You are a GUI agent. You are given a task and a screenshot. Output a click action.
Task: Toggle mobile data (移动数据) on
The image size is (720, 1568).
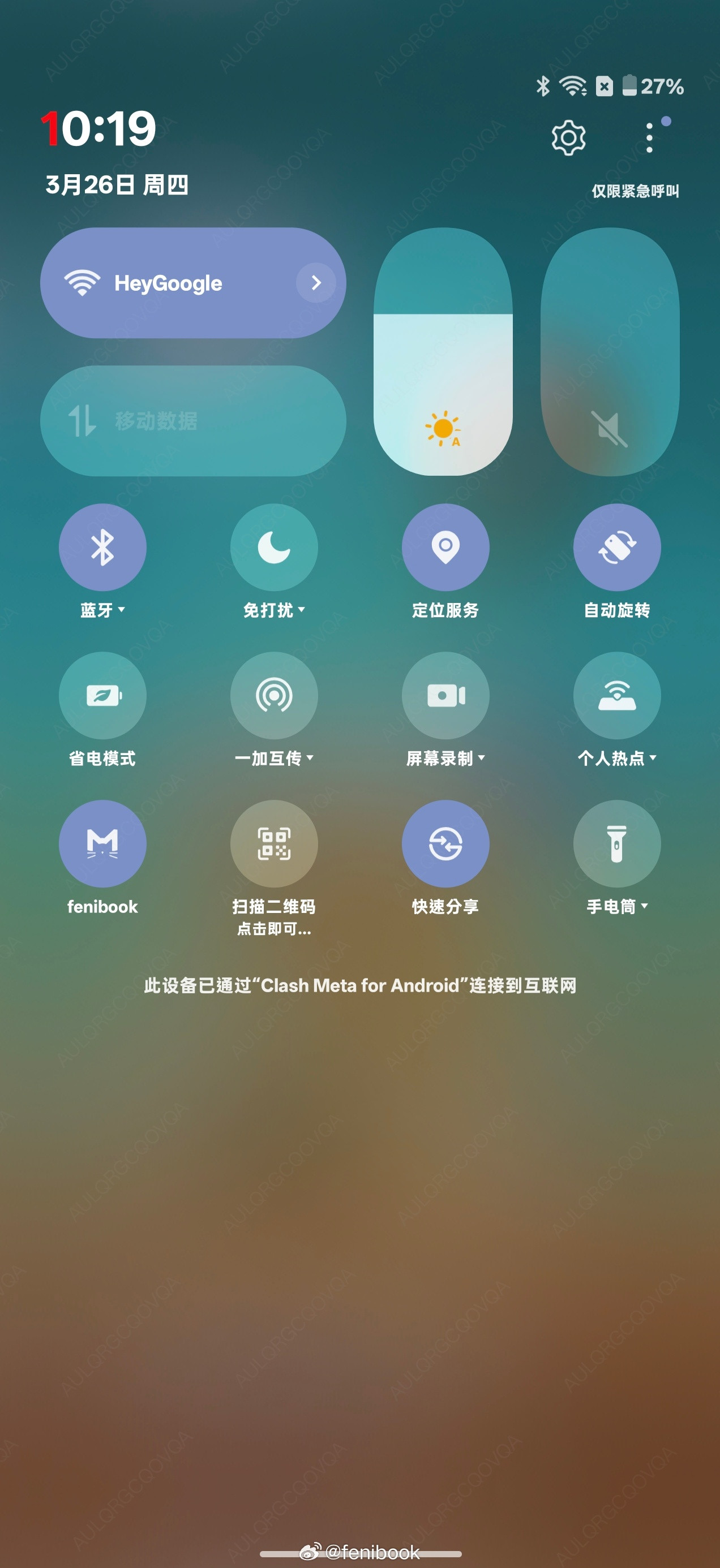click(194, 420)
